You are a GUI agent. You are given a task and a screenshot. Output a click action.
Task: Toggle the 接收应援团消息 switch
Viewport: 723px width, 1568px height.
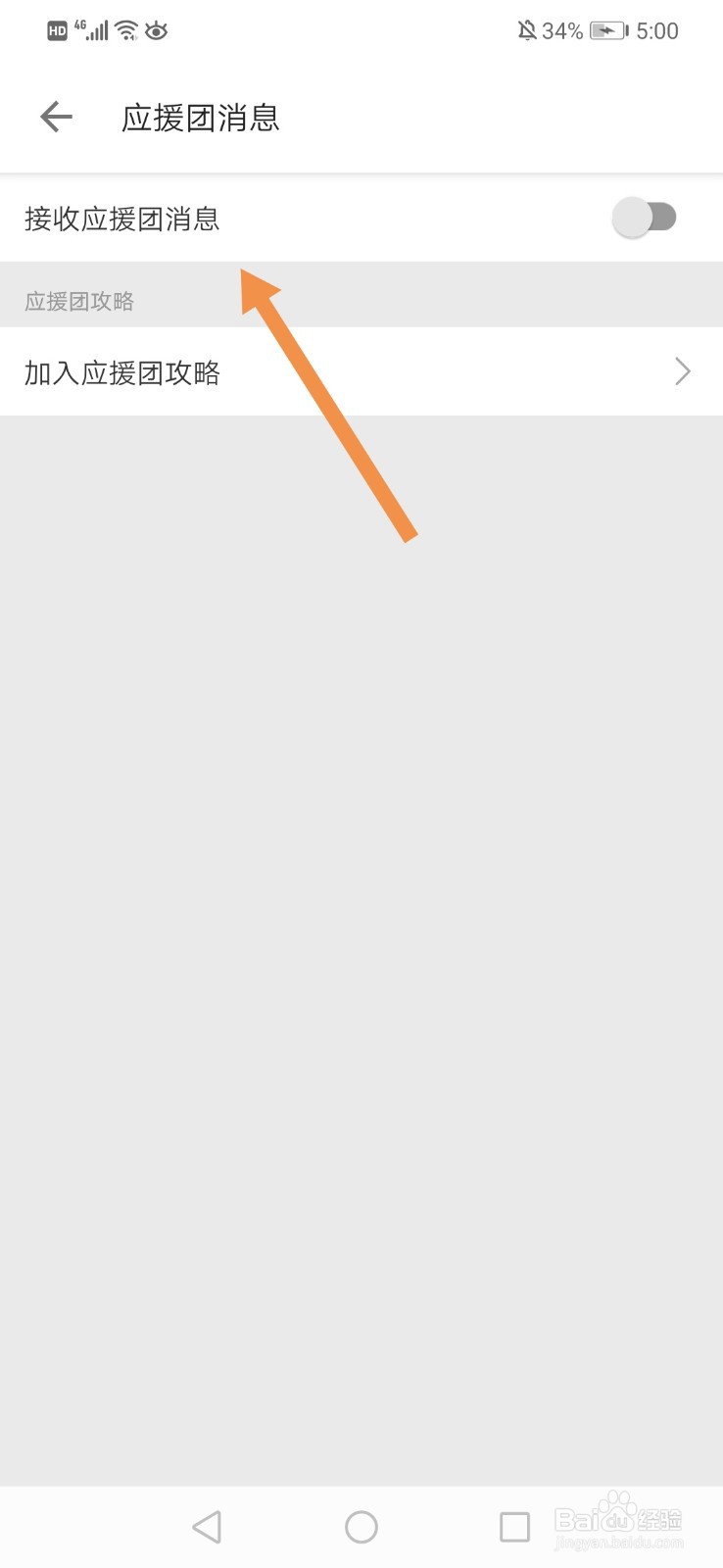click(645, 218)
